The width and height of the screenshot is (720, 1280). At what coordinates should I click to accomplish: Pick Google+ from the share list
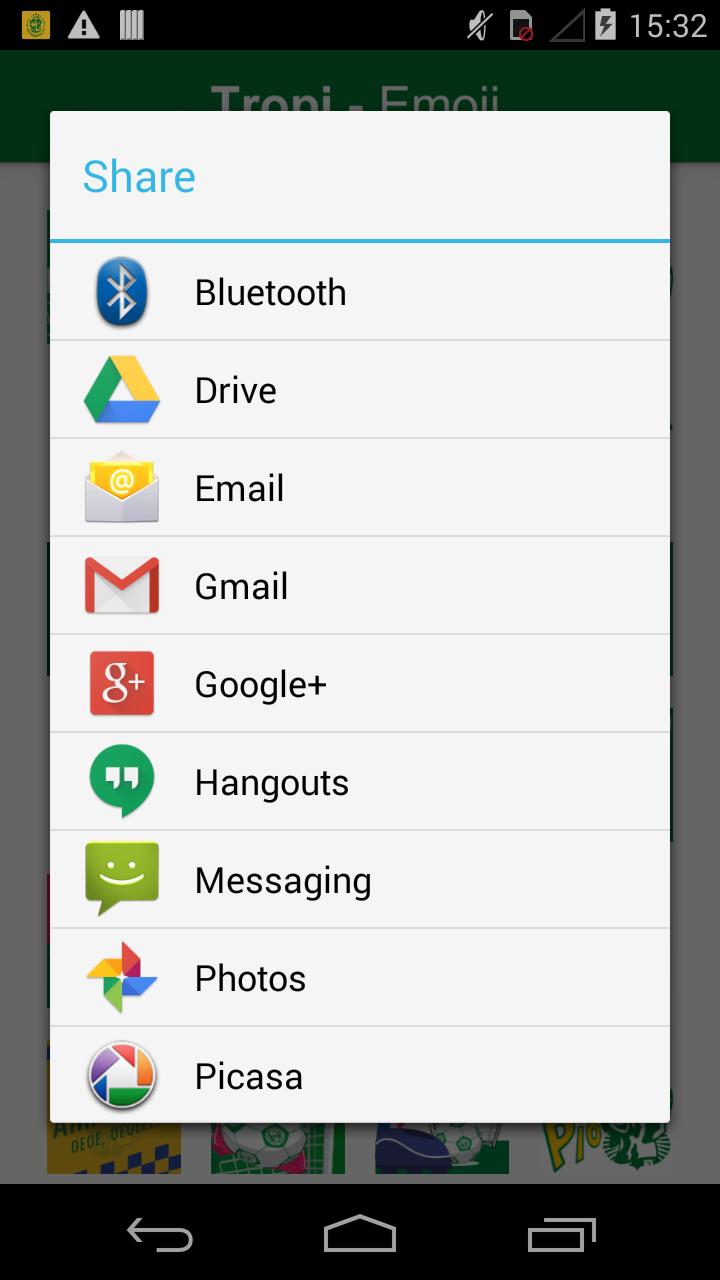[360, 684]
